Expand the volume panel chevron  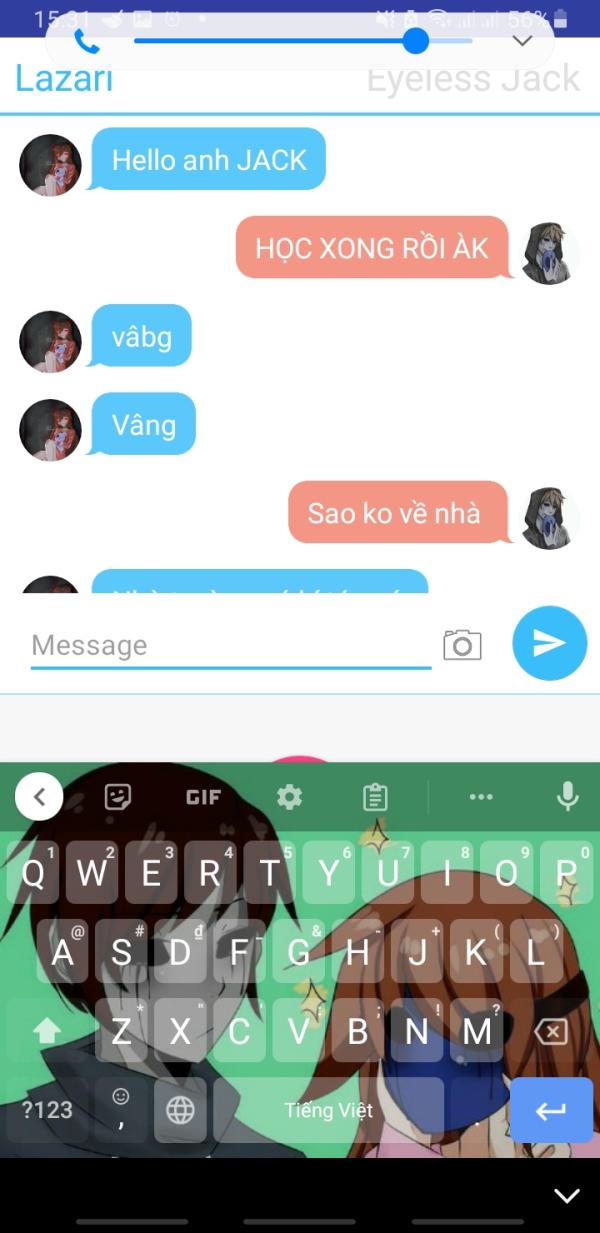coord(522,41)
